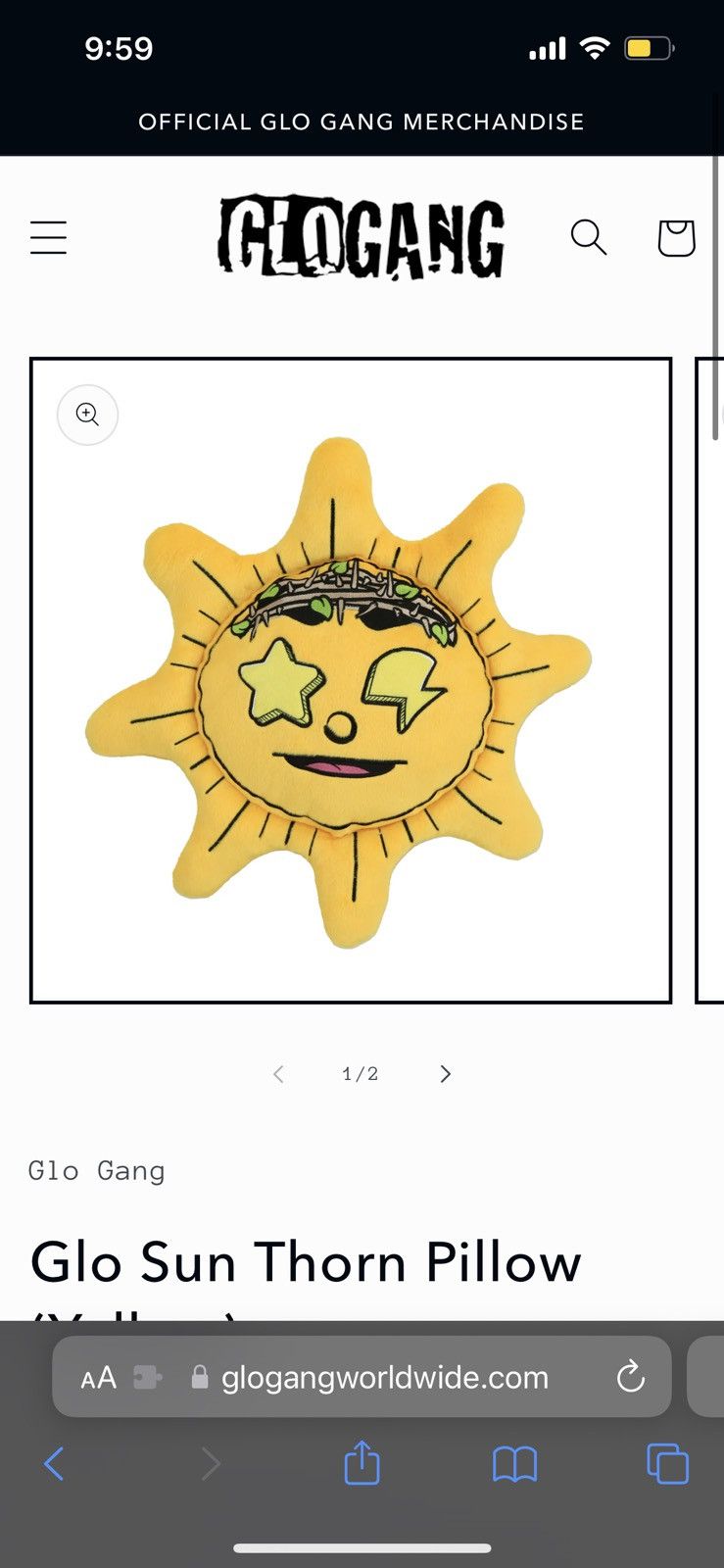Advance to next product image with right chevron
724x1568 pixels.
coord(445,1073)
